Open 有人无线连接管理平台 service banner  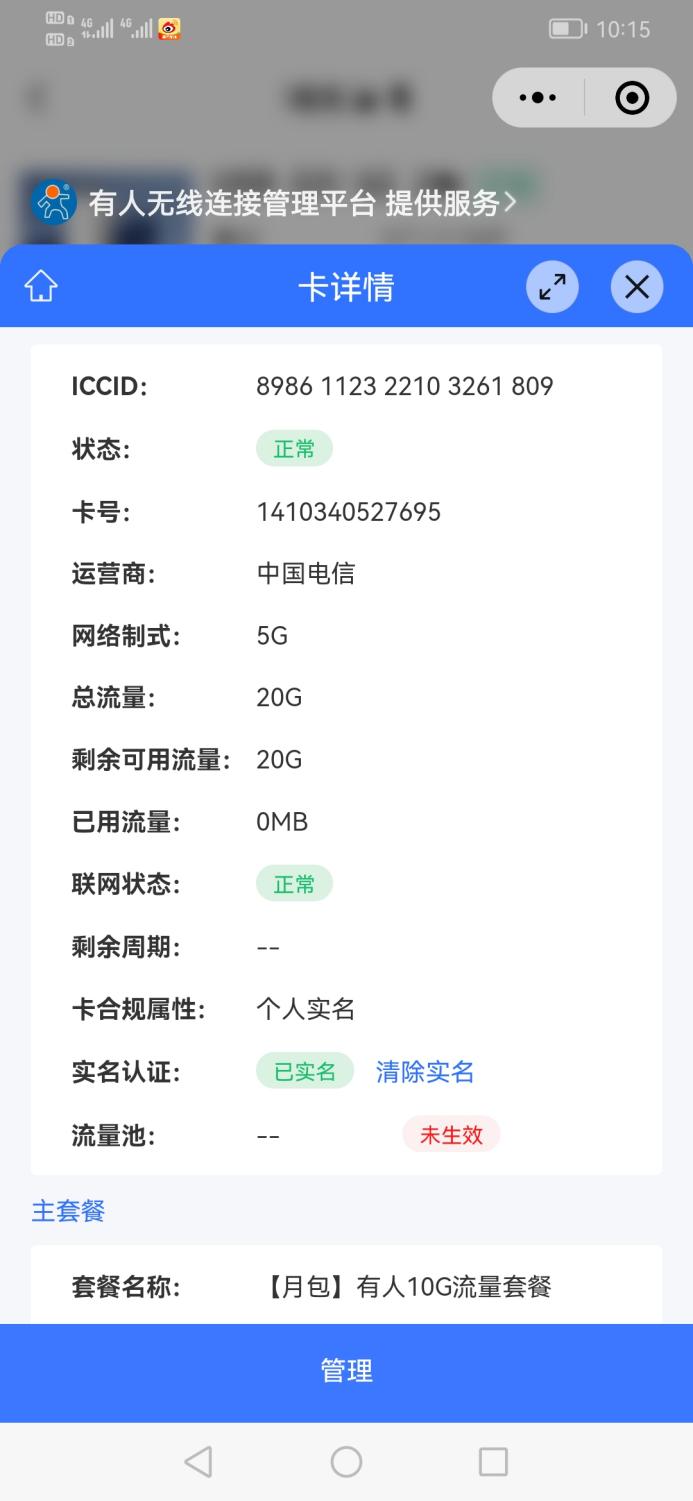pyautogui.click(x=275, y=203)
